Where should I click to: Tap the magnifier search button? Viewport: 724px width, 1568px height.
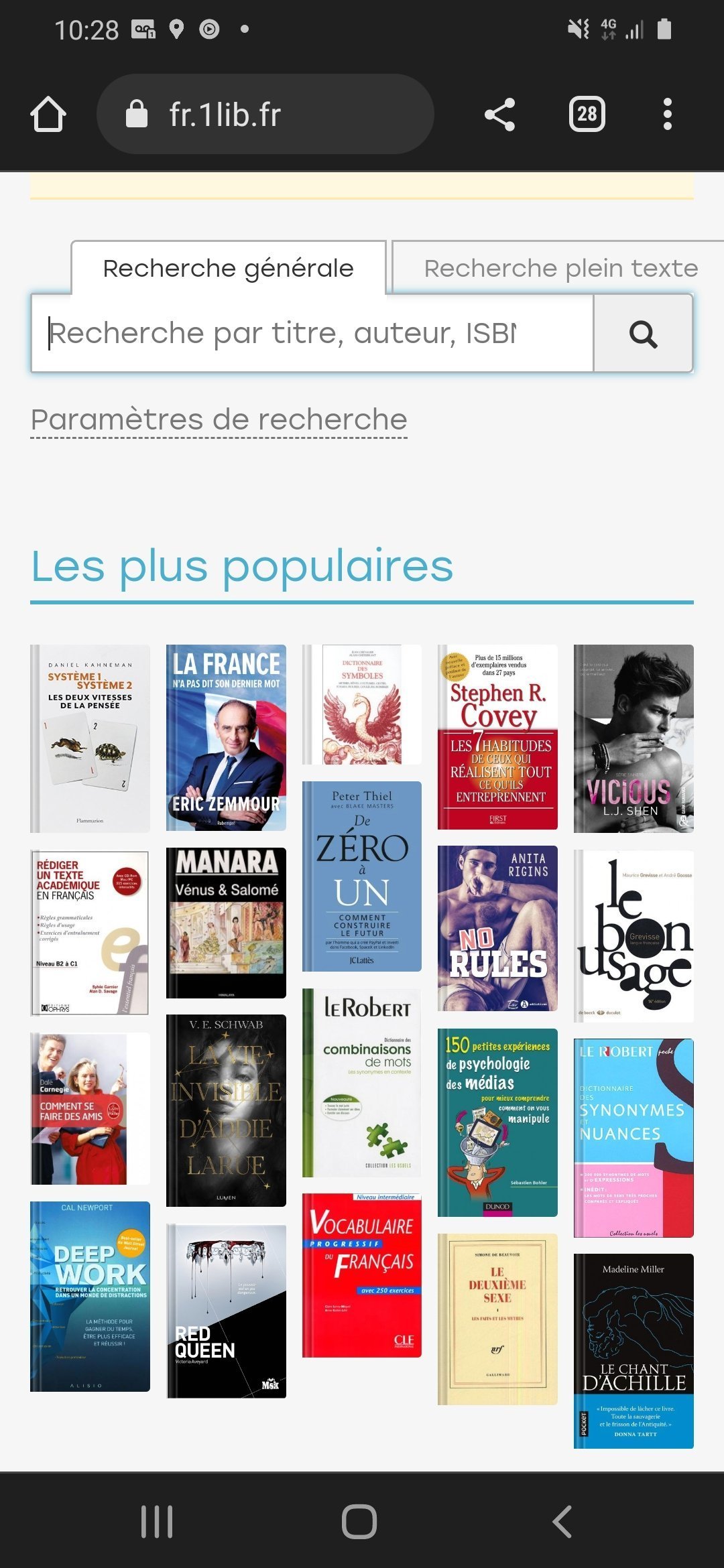[x=643, y=333]
